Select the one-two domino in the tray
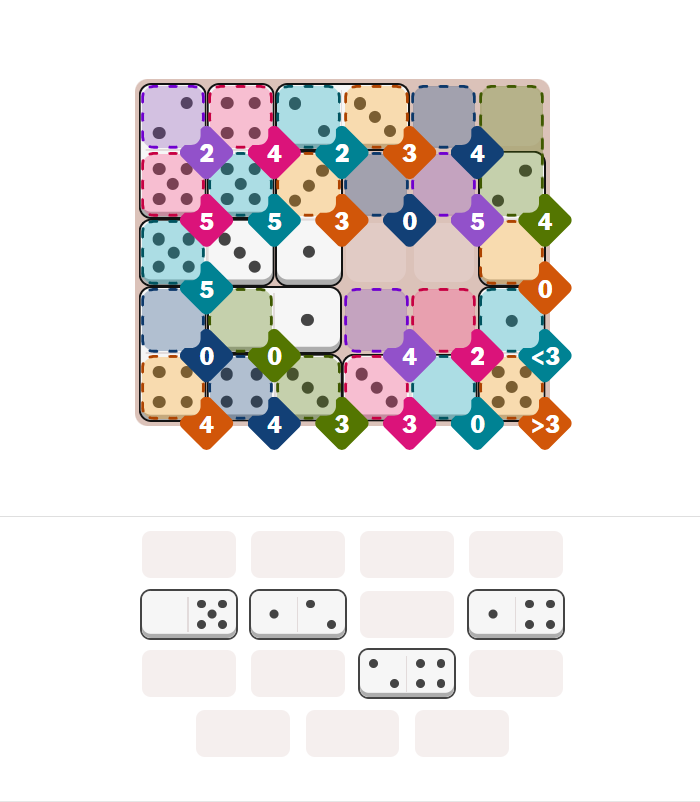Viewport: 700px width, 802px height. (297, 613)
